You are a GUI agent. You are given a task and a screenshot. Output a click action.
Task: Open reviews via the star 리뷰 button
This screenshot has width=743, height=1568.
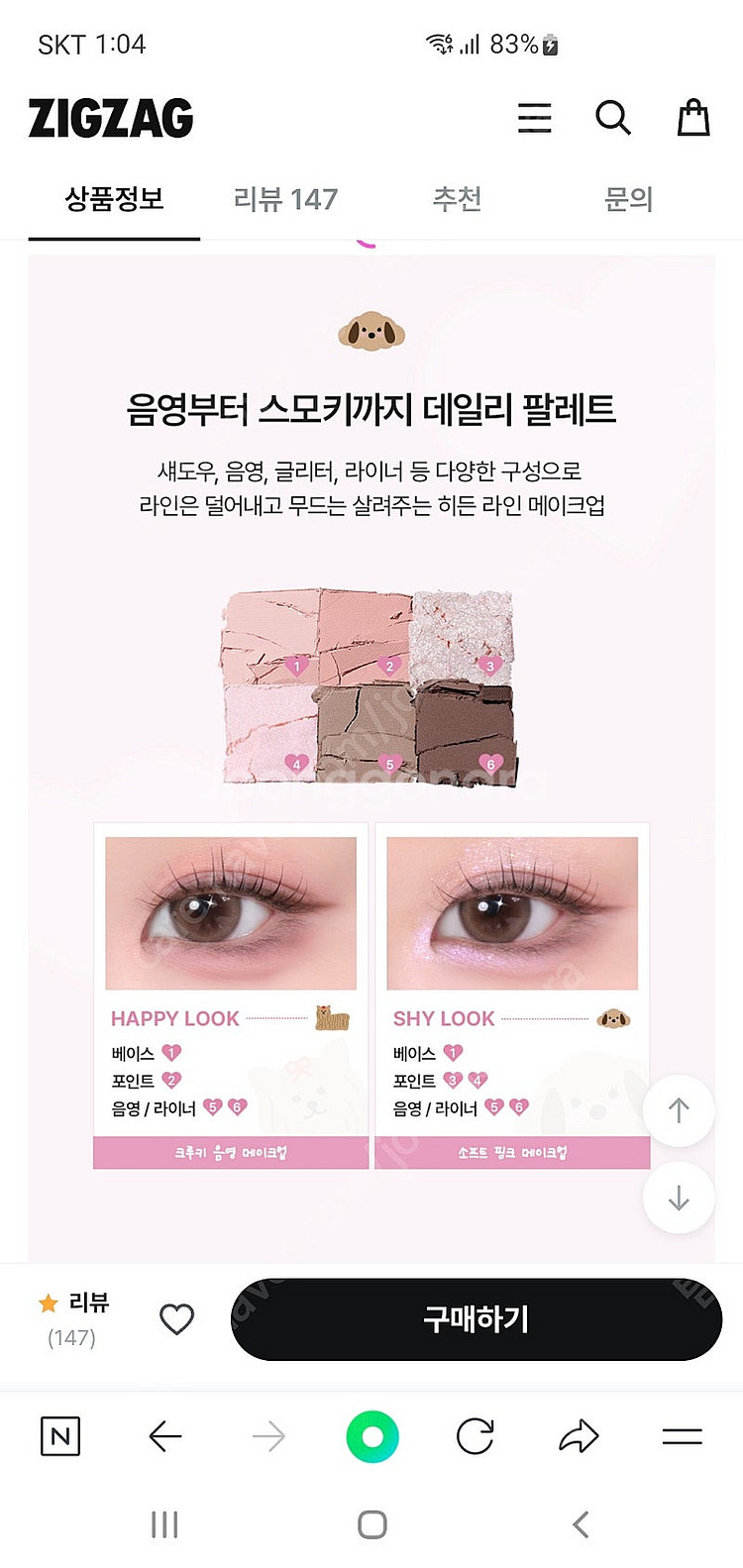pos(73,1318)
